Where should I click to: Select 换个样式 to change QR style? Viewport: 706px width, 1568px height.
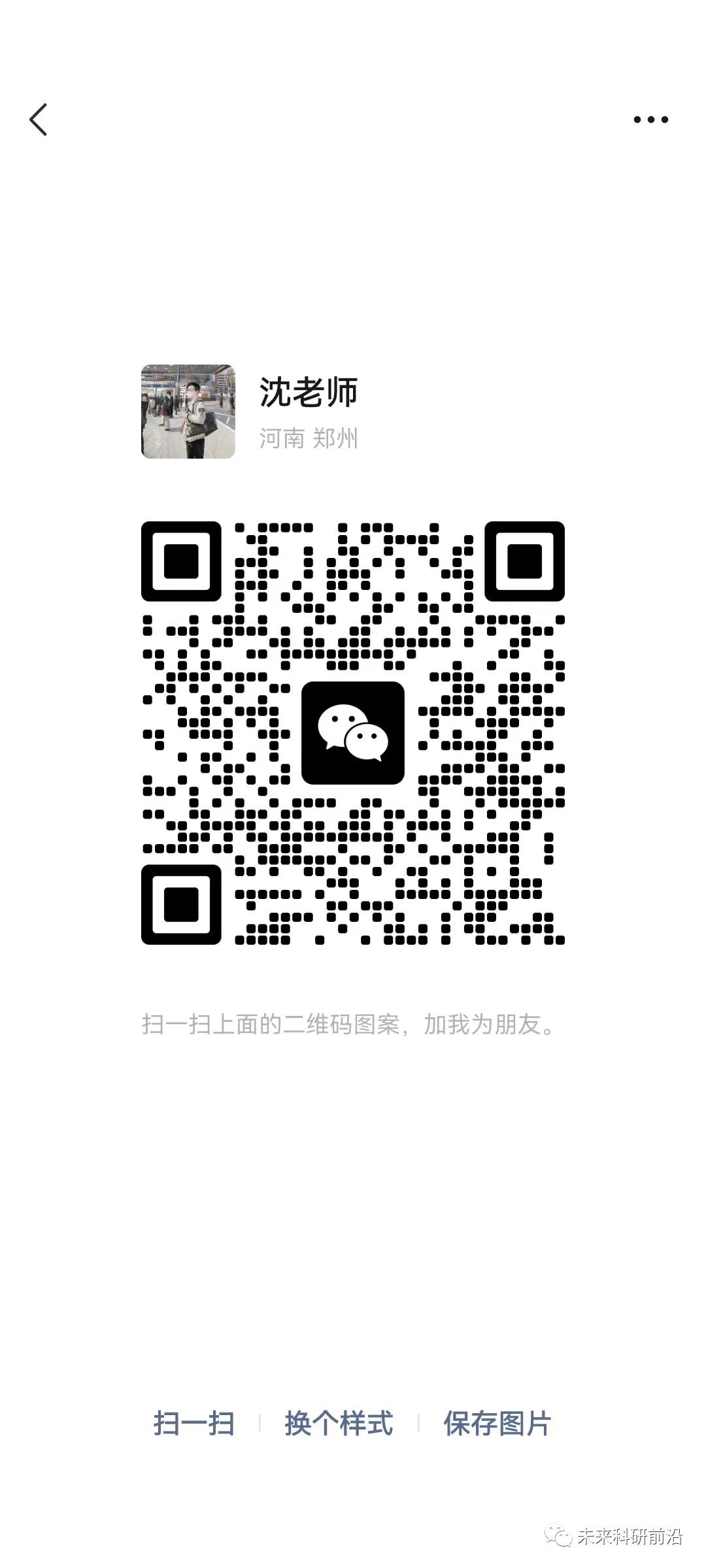(339, 1423)
